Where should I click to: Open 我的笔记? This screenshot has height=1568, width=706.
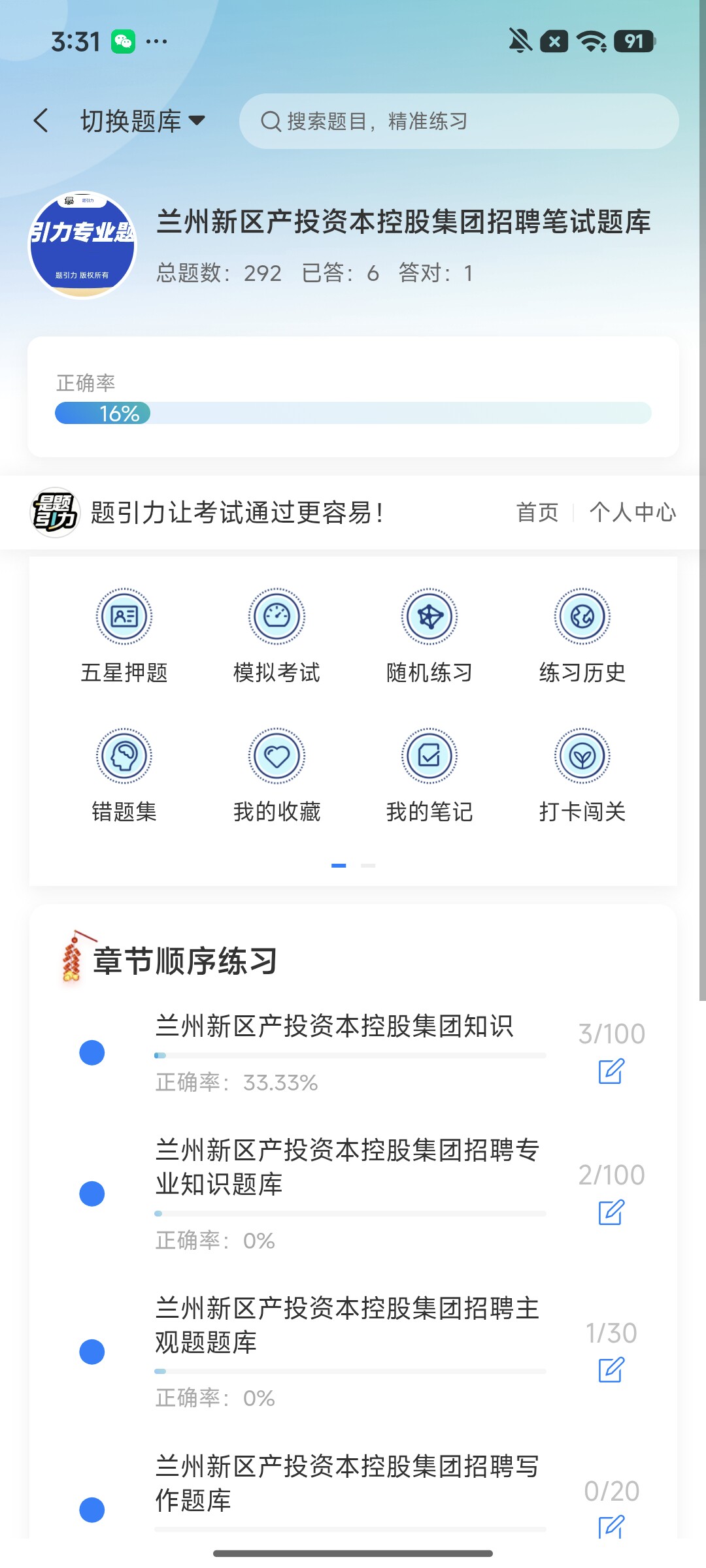[x=429, y=776]
